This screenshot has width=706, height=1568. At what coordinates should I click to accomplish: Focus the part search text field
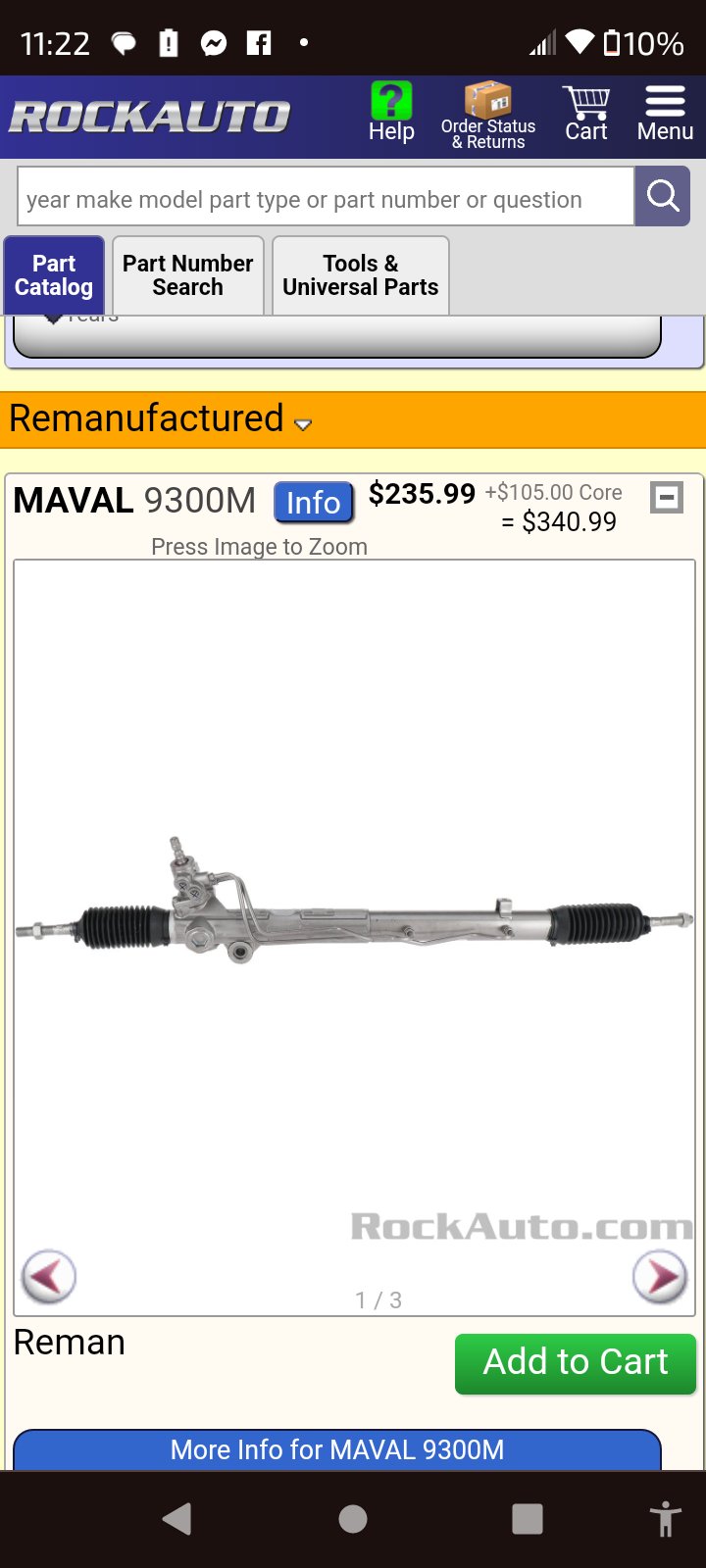[324, 199]
